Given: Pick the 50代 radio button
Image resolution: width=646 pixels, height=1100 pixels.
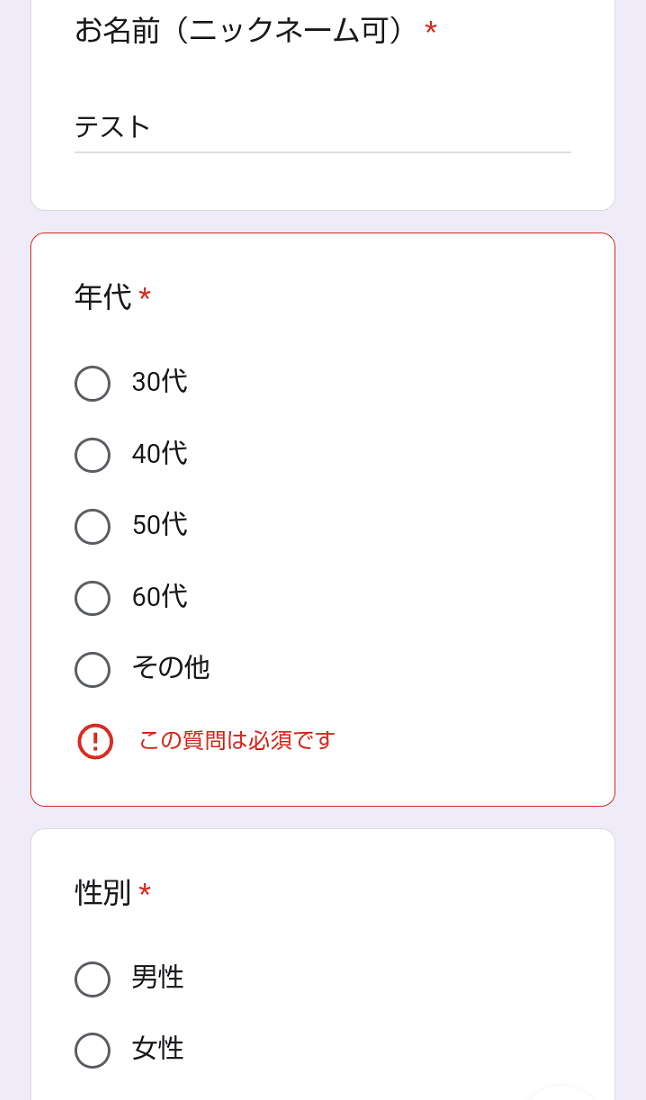Looking at the screenshot, I should 92,526.
